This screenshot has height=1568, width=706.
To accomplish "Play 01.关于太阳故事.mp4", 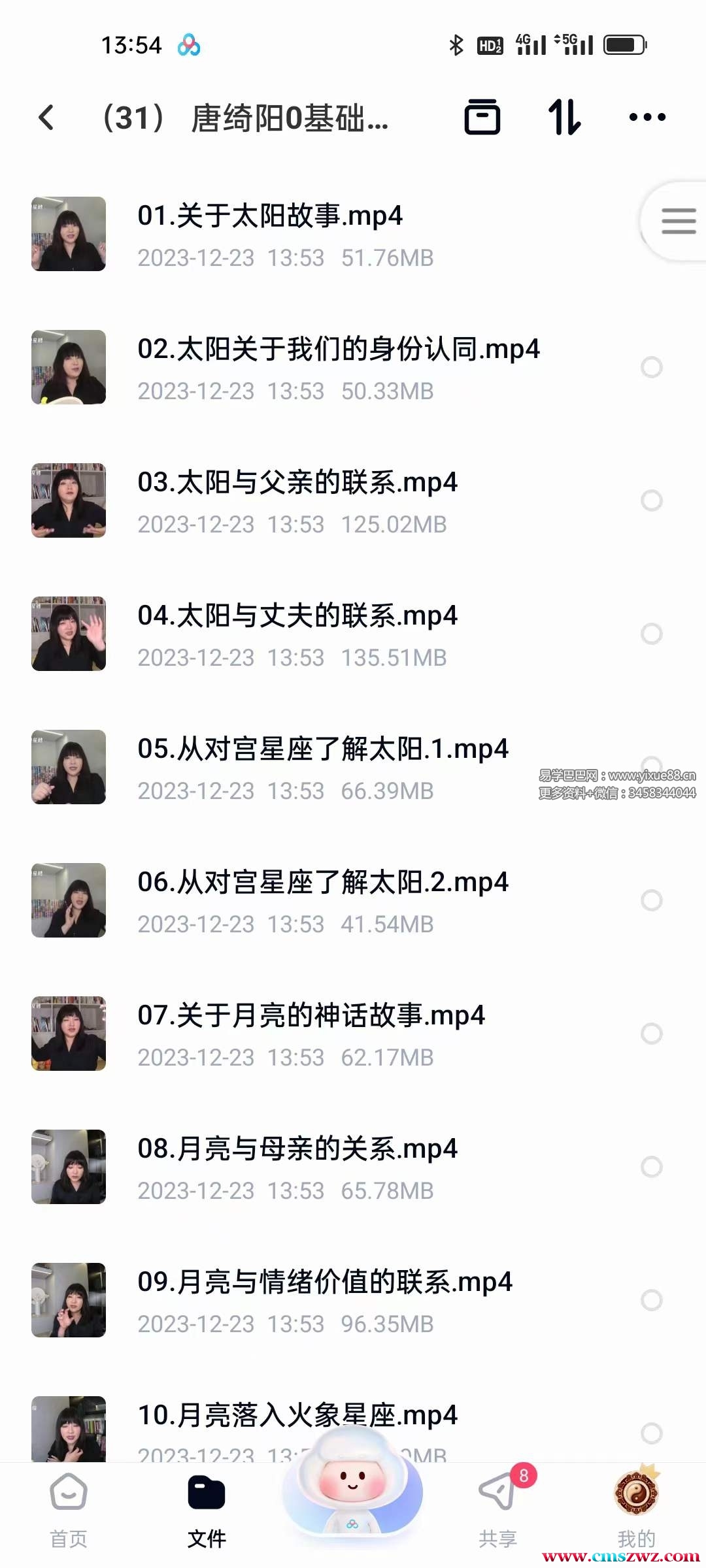I will (x=269, y=216).
